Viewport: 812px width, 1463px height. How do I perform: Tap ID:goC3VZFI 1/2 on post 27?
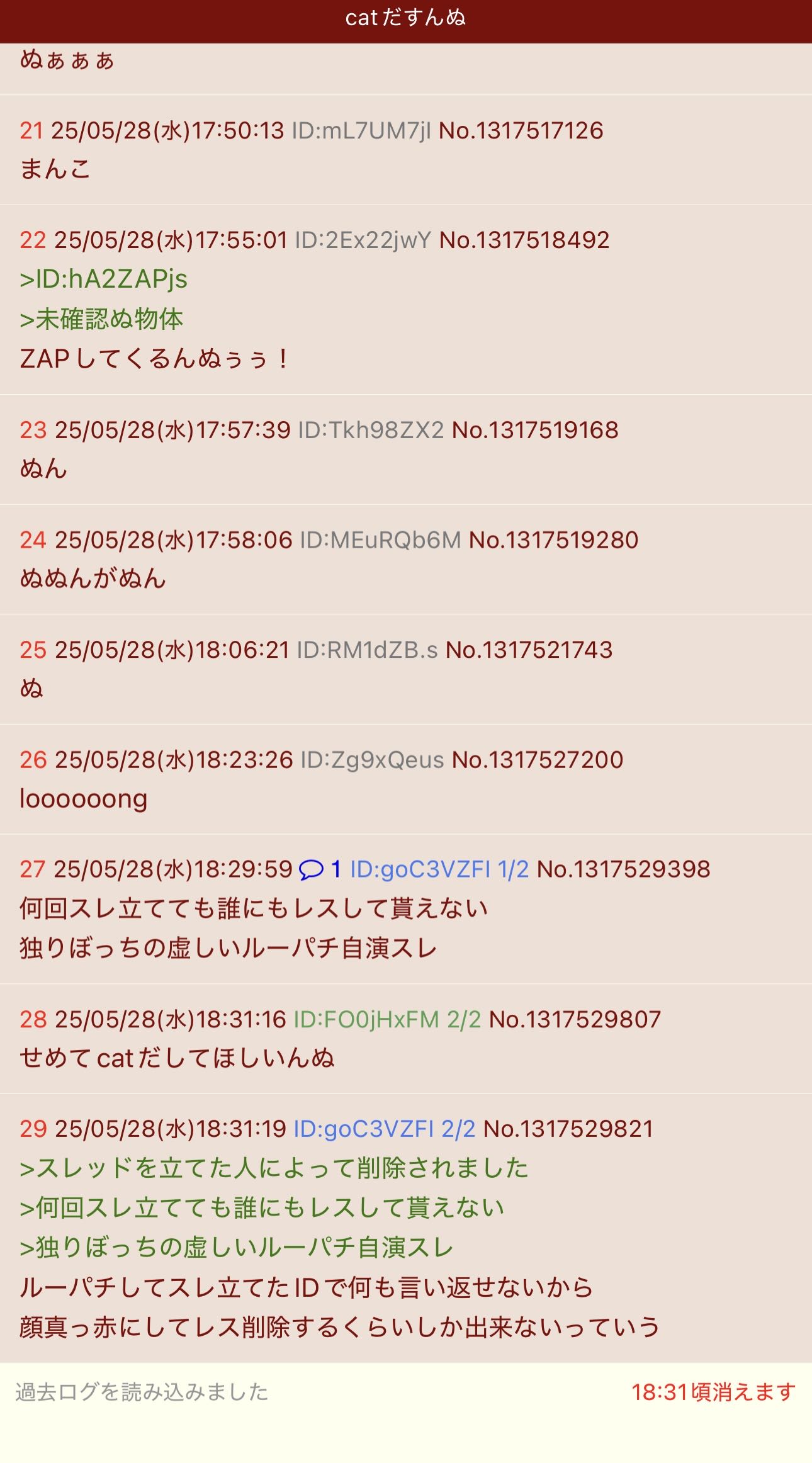[x=439, y=869]
